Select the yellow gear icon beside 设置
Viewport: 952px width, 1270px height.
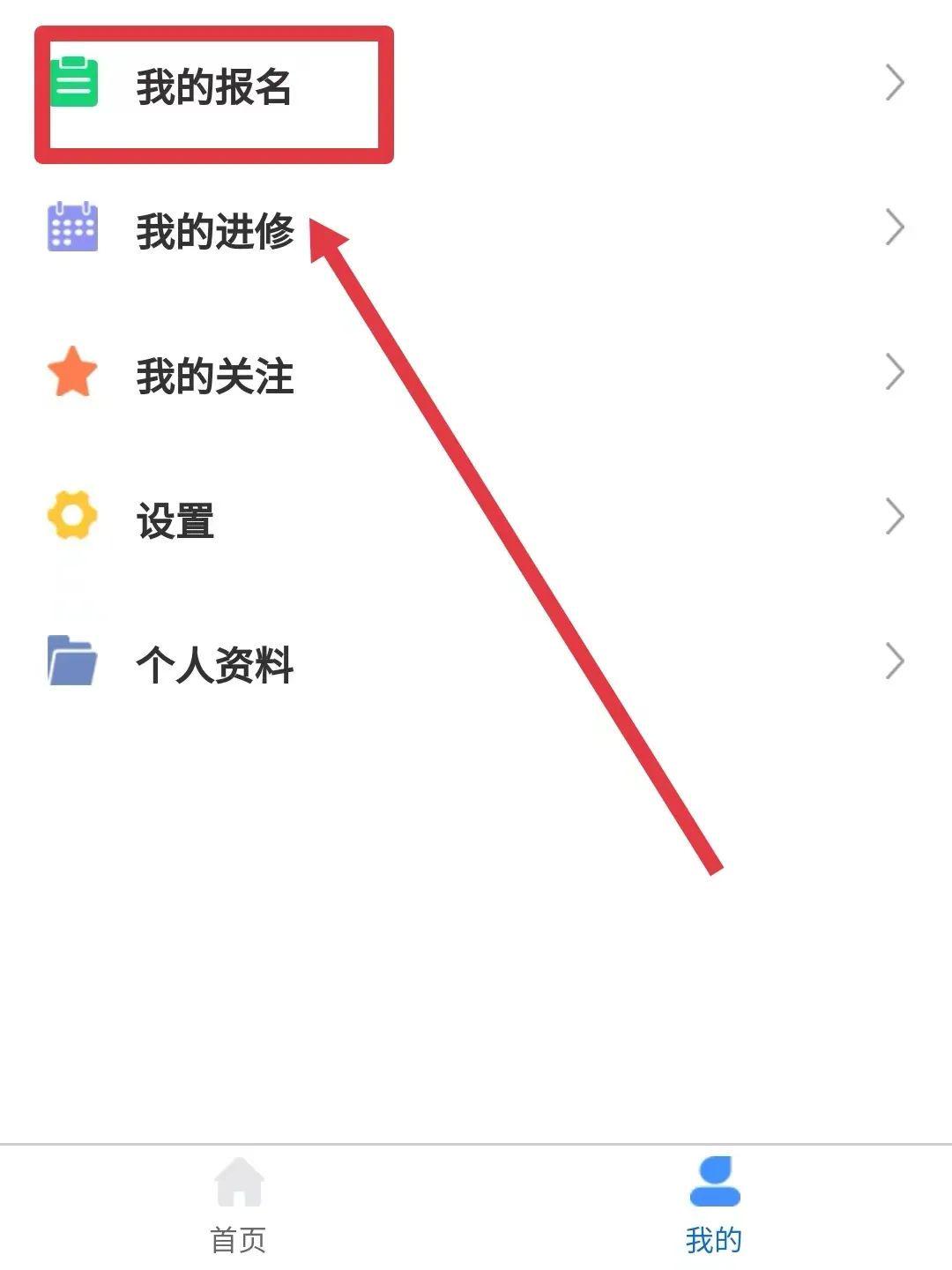71,519
